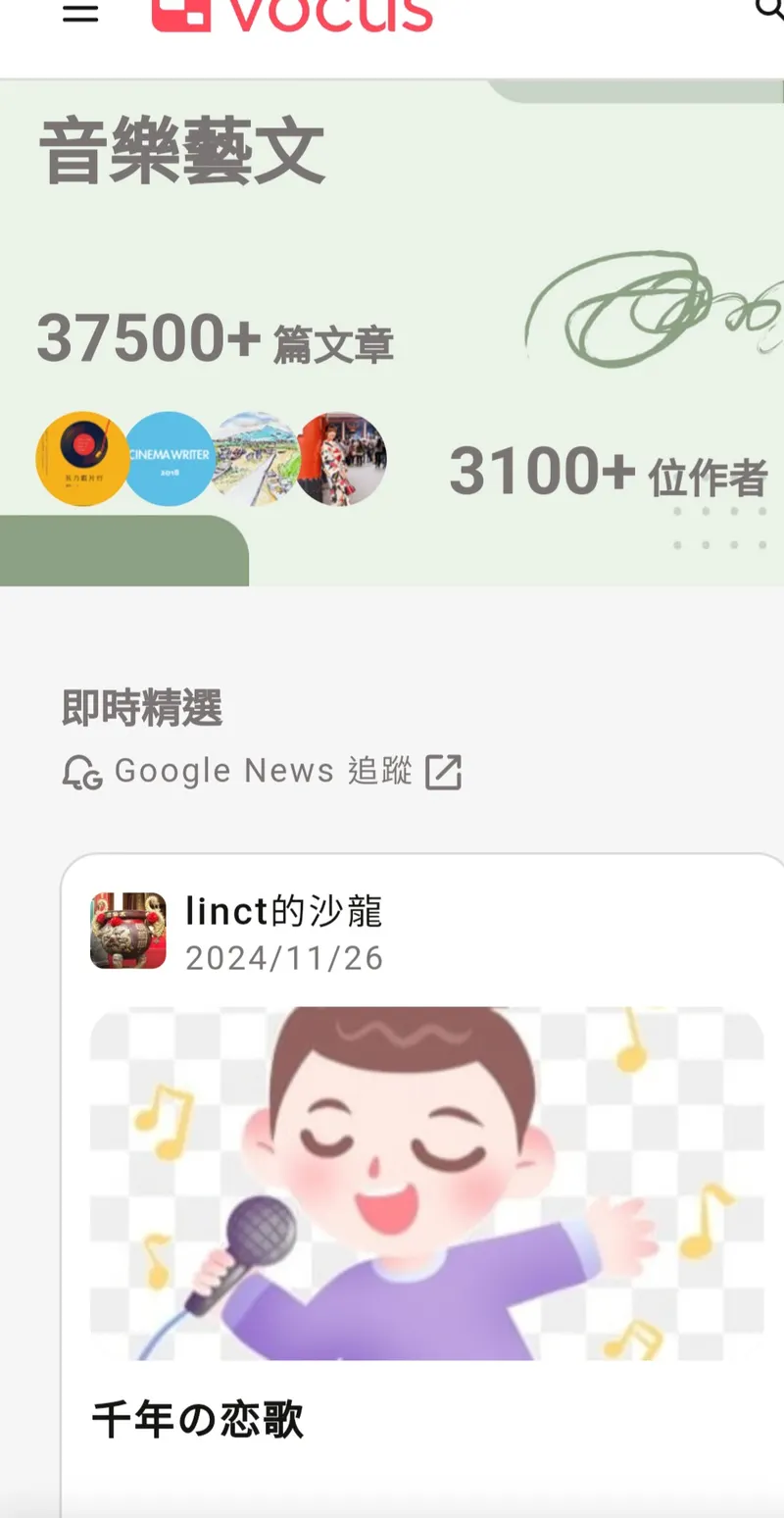Click the Google News bell icon
This screenshot has height=1518, width=784.
80,773
